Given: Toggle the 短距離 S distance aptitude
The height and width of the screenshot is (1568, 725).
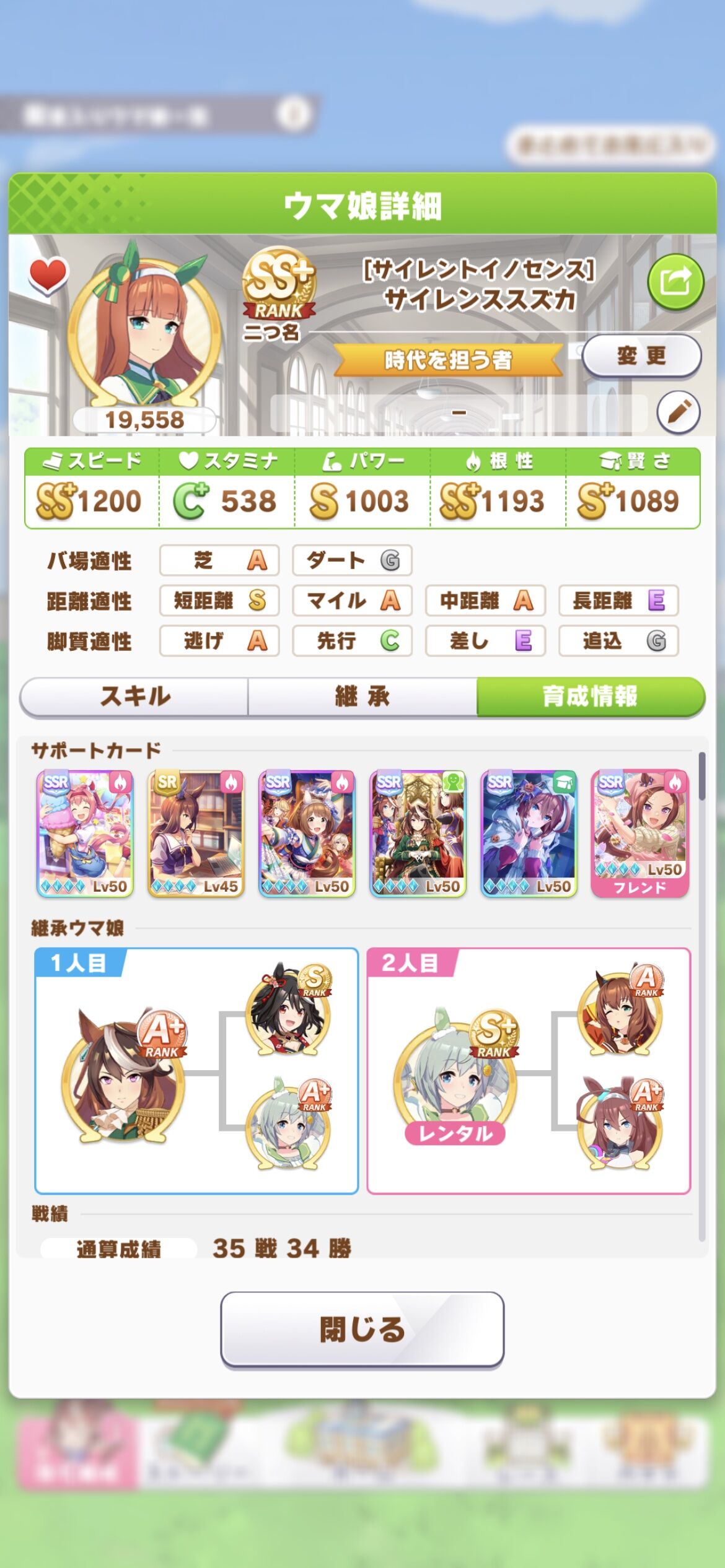Looking at the screenshot, I should (218, 601).
